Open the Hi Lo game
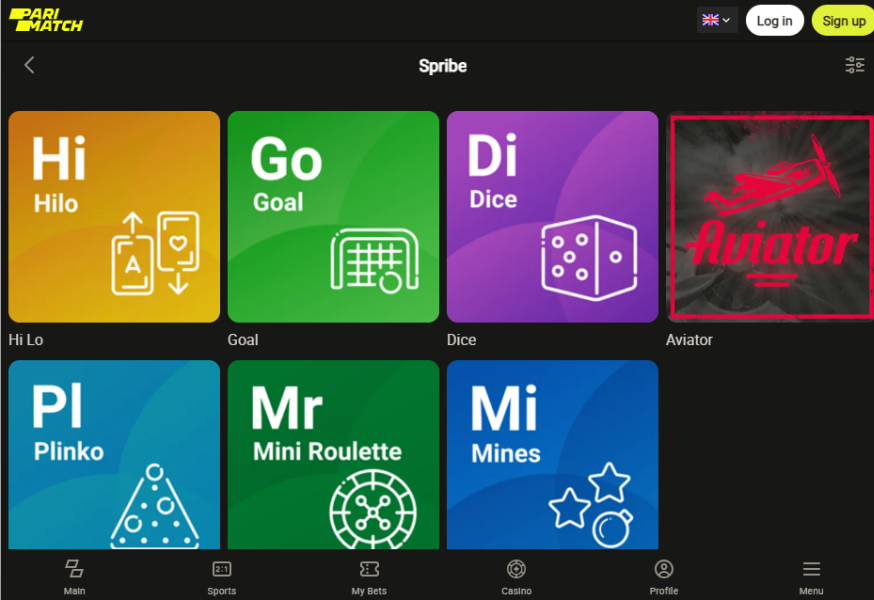The width and height of the screenshot is (874, 600). tap(114, 217)
